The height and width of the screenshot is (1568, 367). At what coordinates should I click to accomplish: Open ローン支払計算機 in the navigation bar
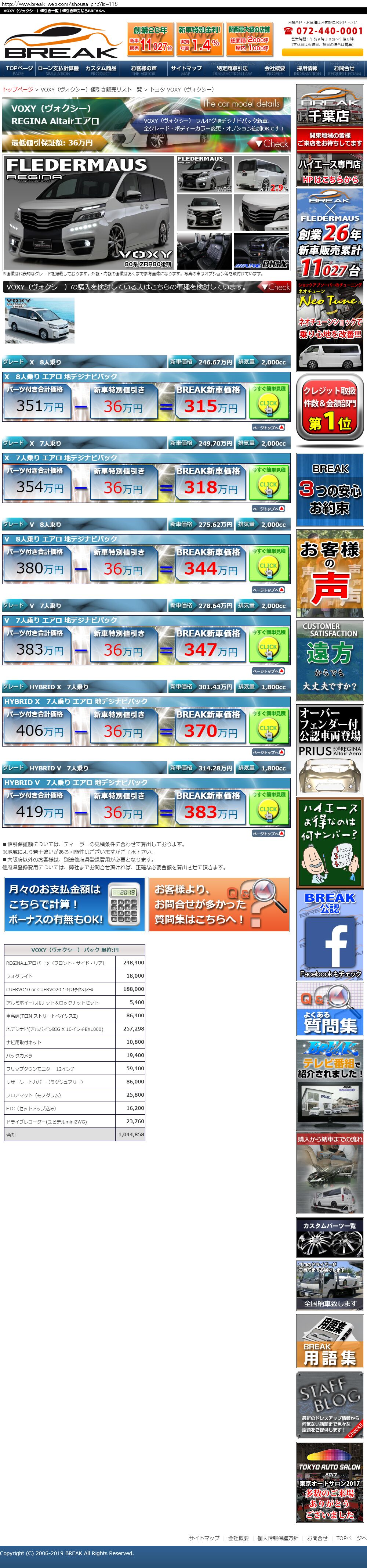click(x=58, y=70)
